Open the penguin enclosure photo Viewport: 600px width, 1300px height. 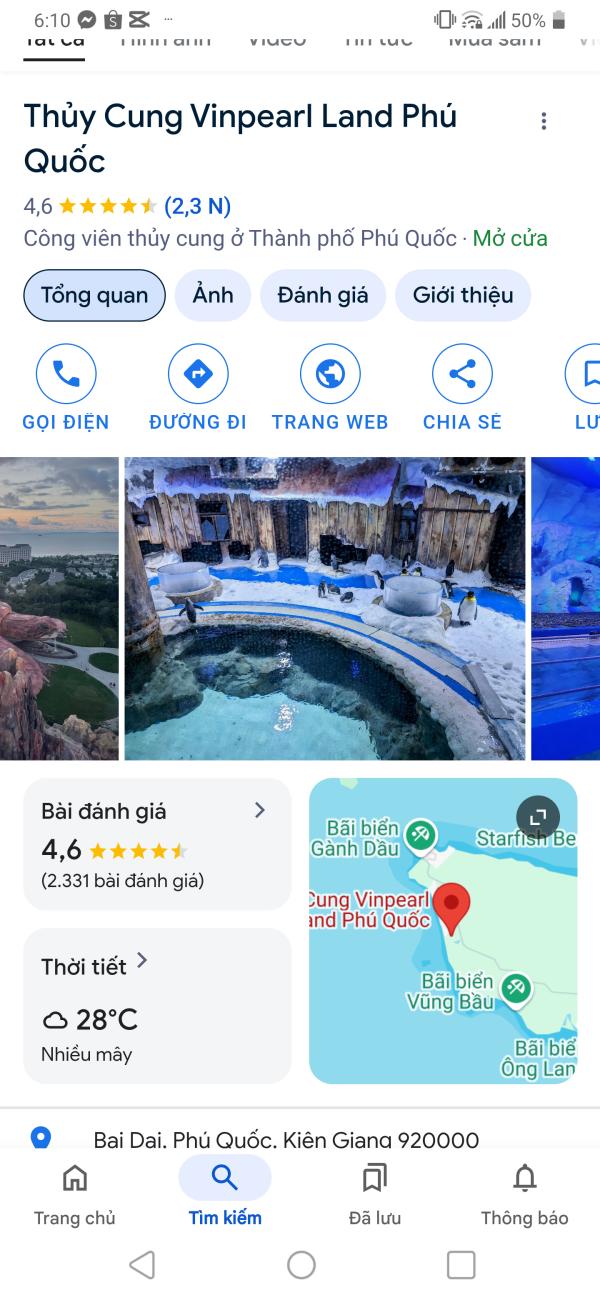325,608
